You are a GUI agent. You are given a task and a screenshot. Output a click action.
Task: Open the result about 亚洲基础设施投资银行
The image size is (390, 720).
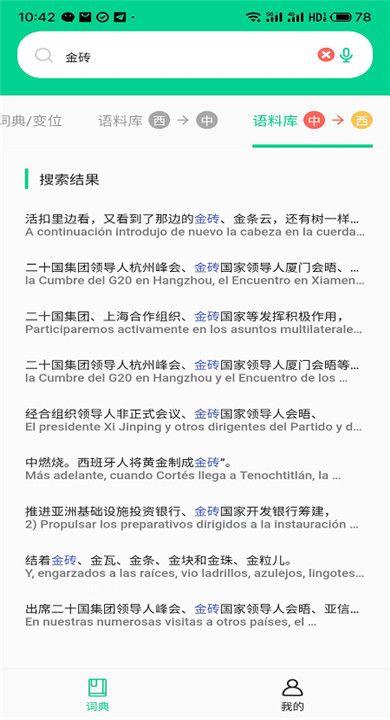(x=193, y=518)
